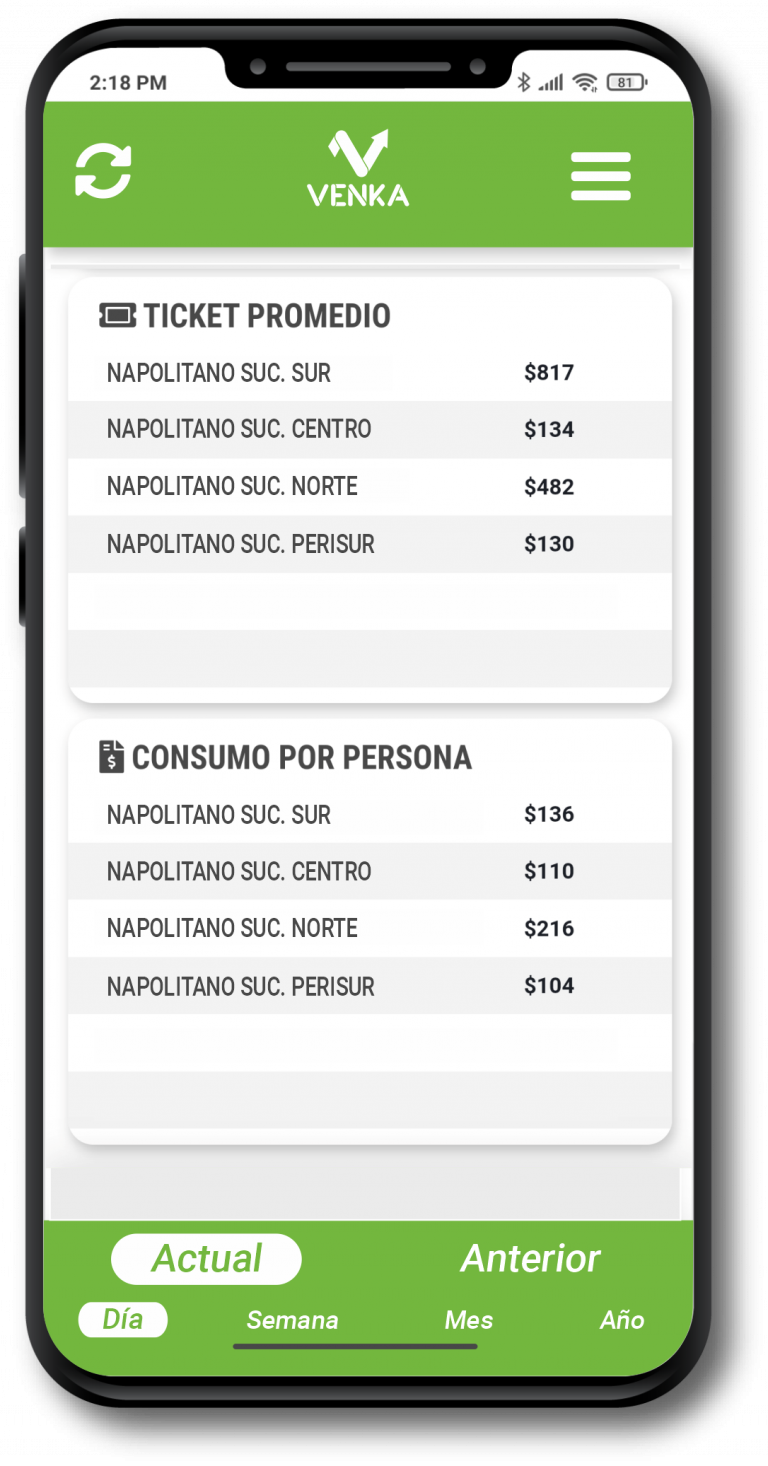768x1466 pixels.
Task: Open the hamburger menu
Action: point(600,176)
